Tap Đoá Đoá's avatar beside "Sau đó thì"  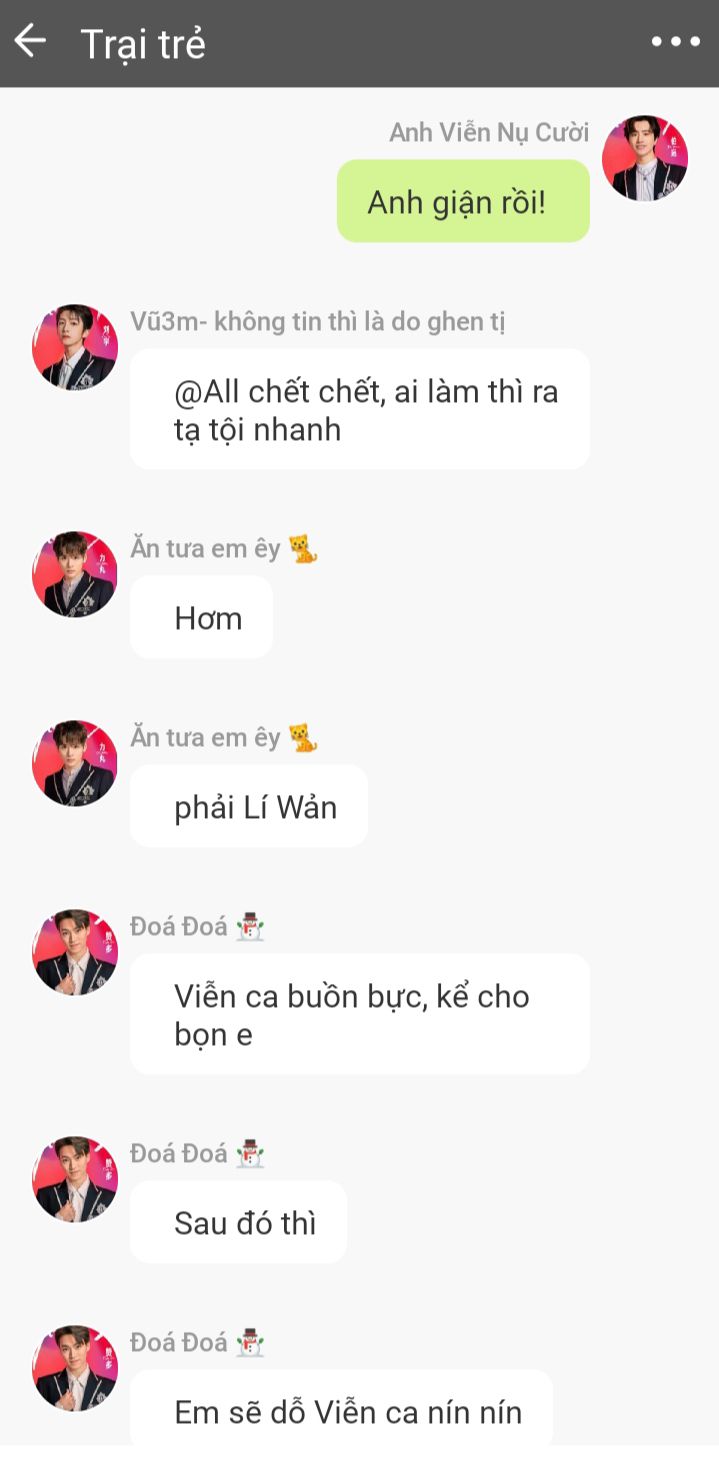[75, 1179]
